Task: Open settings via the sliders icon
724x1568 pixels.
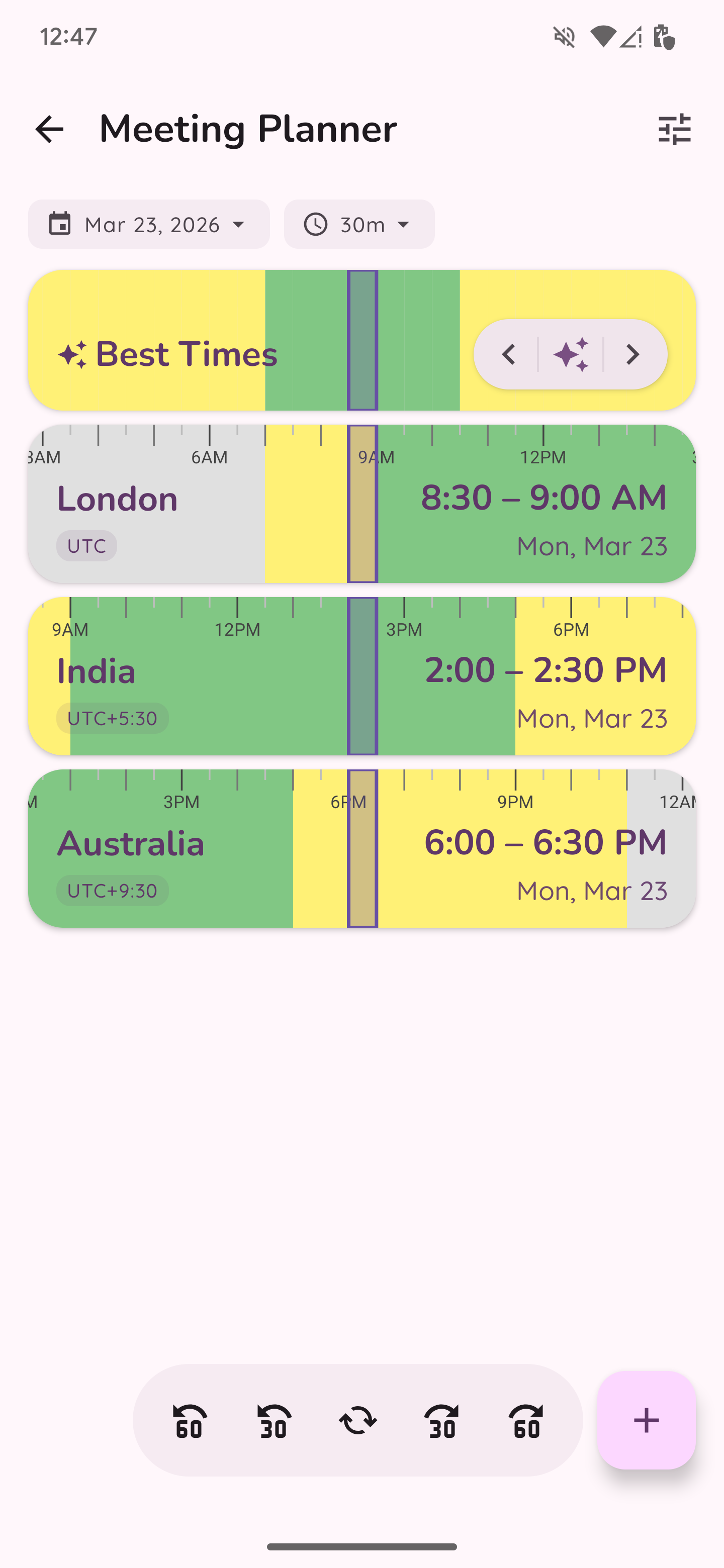Action: [x=675, y=129]
